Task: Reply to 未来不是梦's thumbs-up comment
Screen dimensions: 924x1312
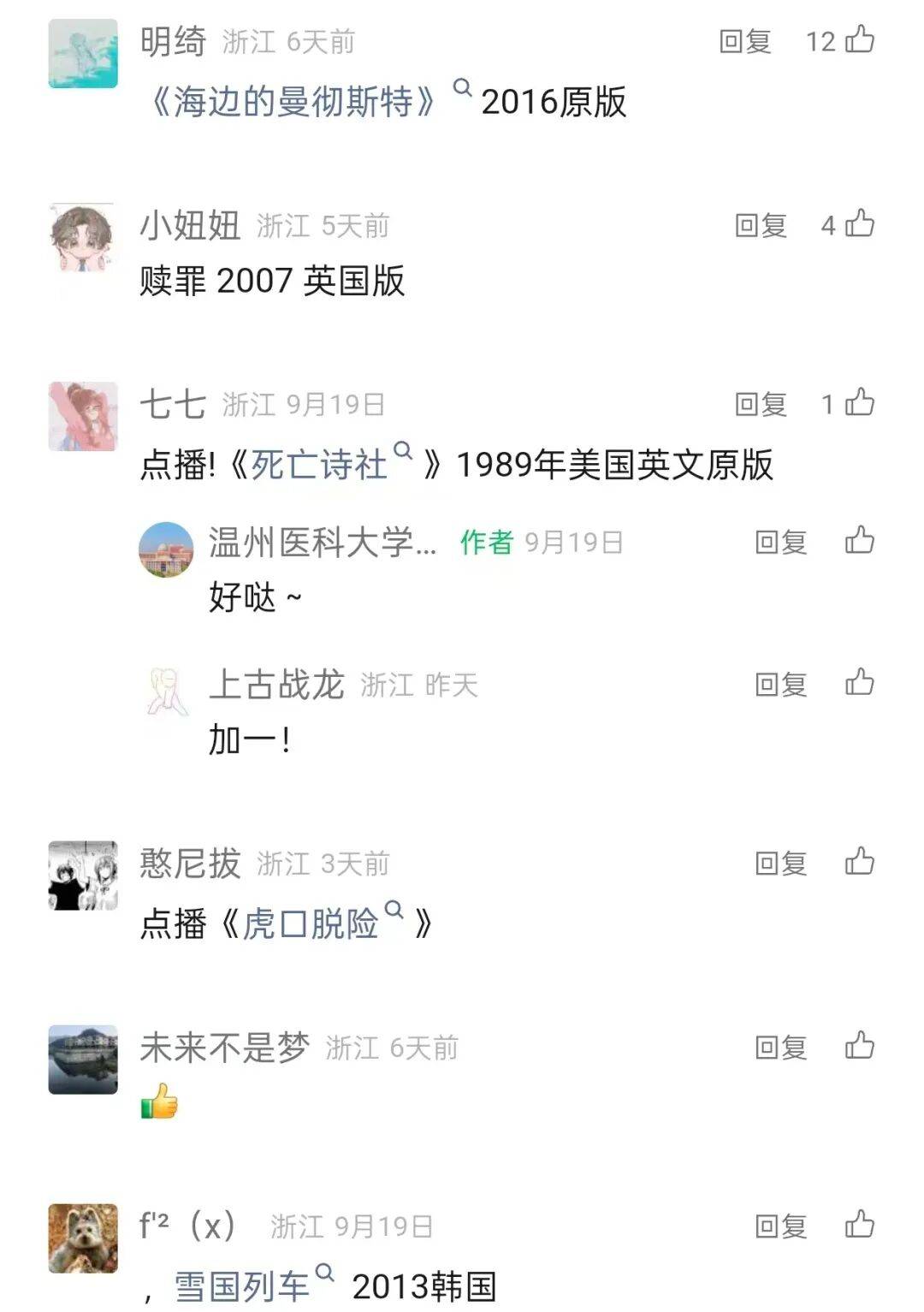Action: pos(780,1047)
